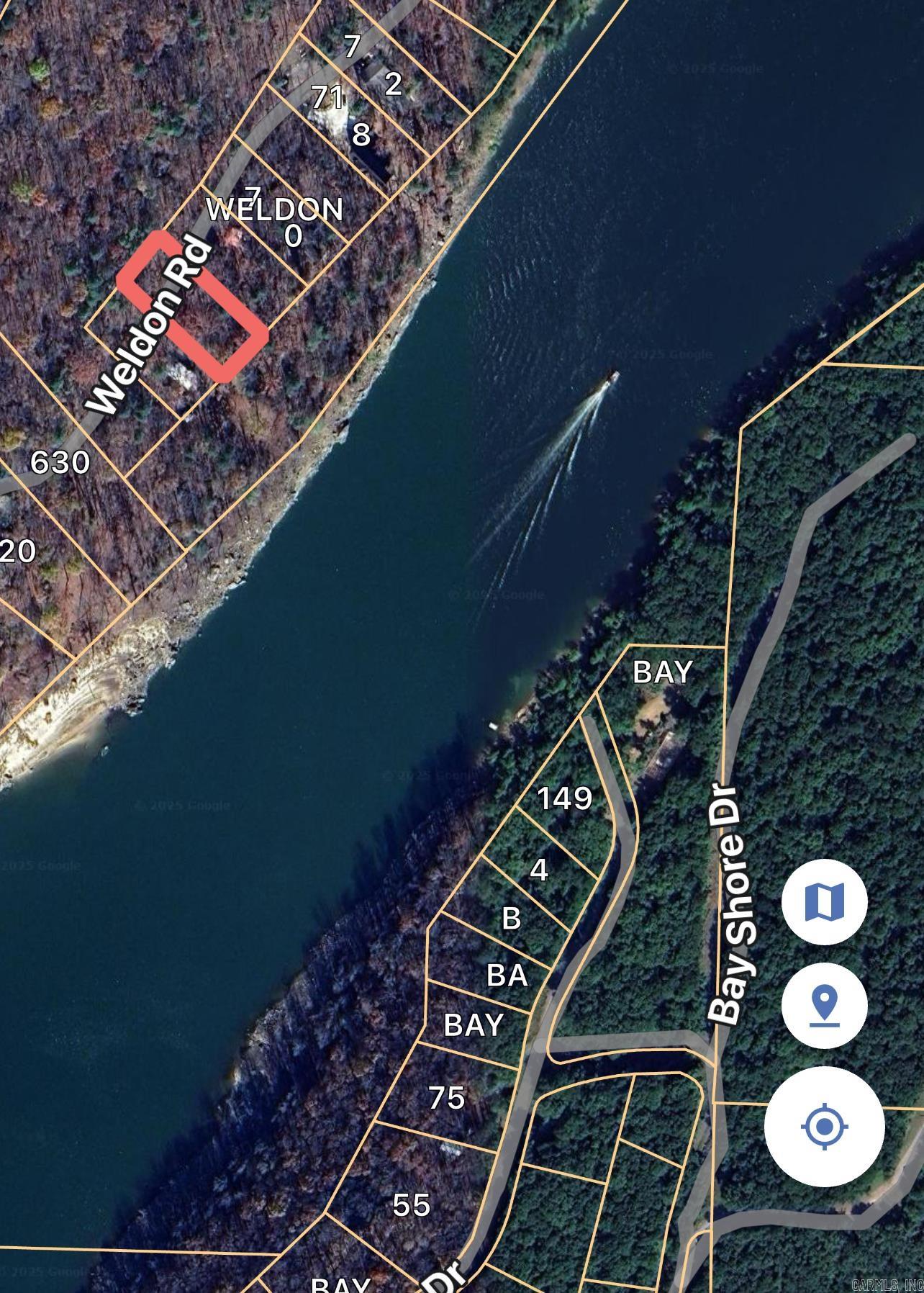Center map on my current location
The width and height of the screenshot is (924, 1293).
[824, 1126]
